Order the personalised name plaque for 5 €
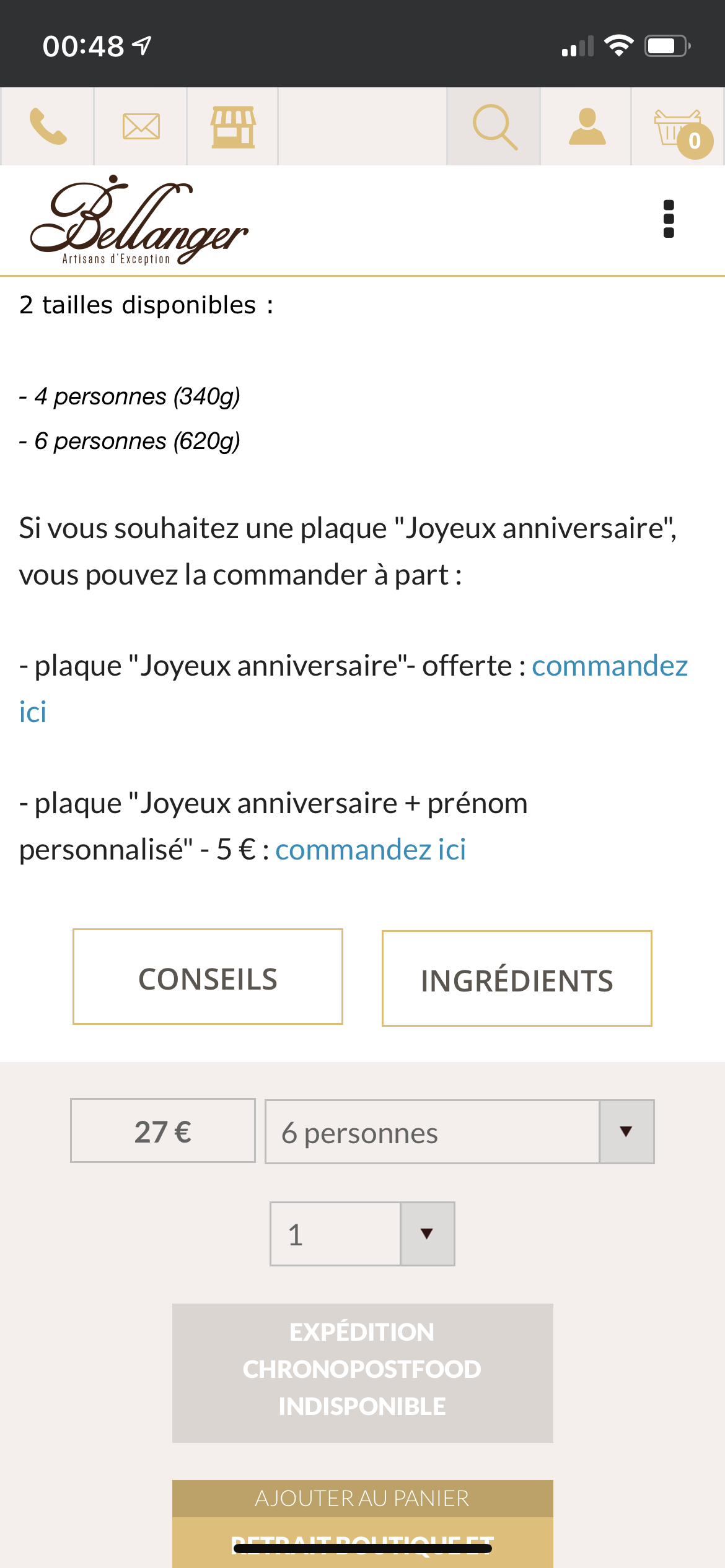The height and width of the screenshot is (1568, 725). click(x=370, y=850)
